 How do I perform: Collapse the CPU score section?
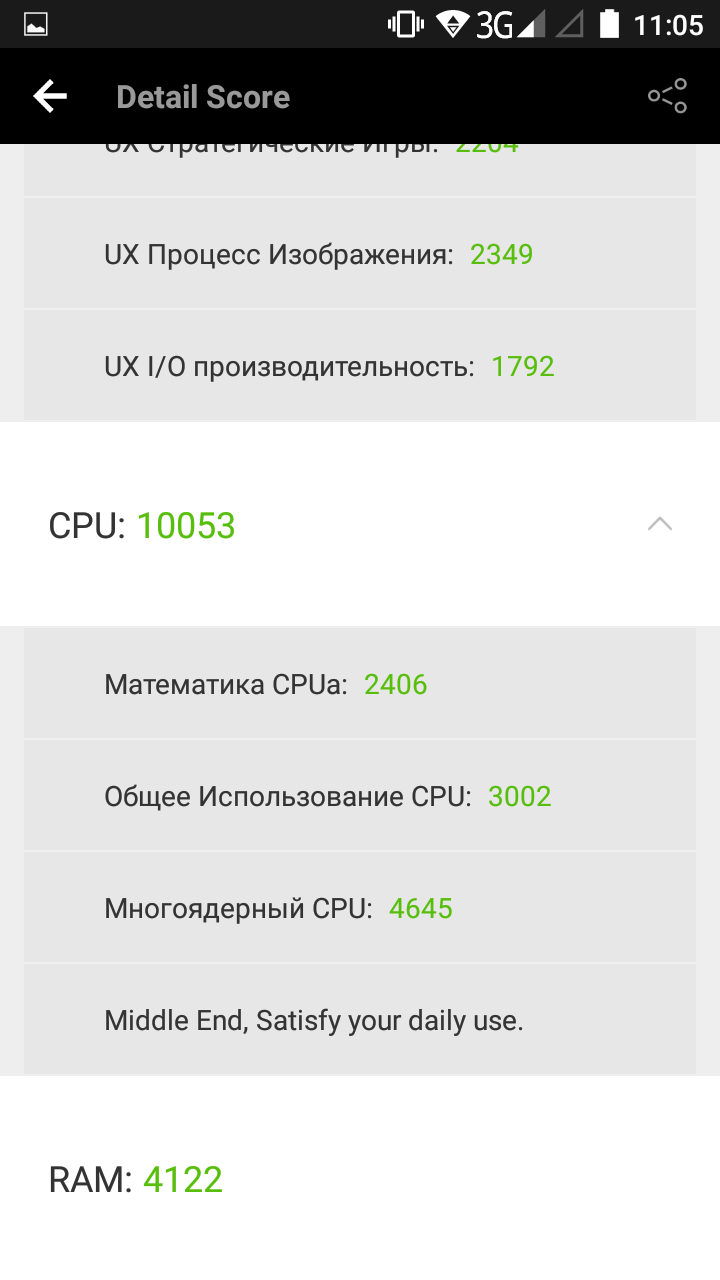point(659,525)
